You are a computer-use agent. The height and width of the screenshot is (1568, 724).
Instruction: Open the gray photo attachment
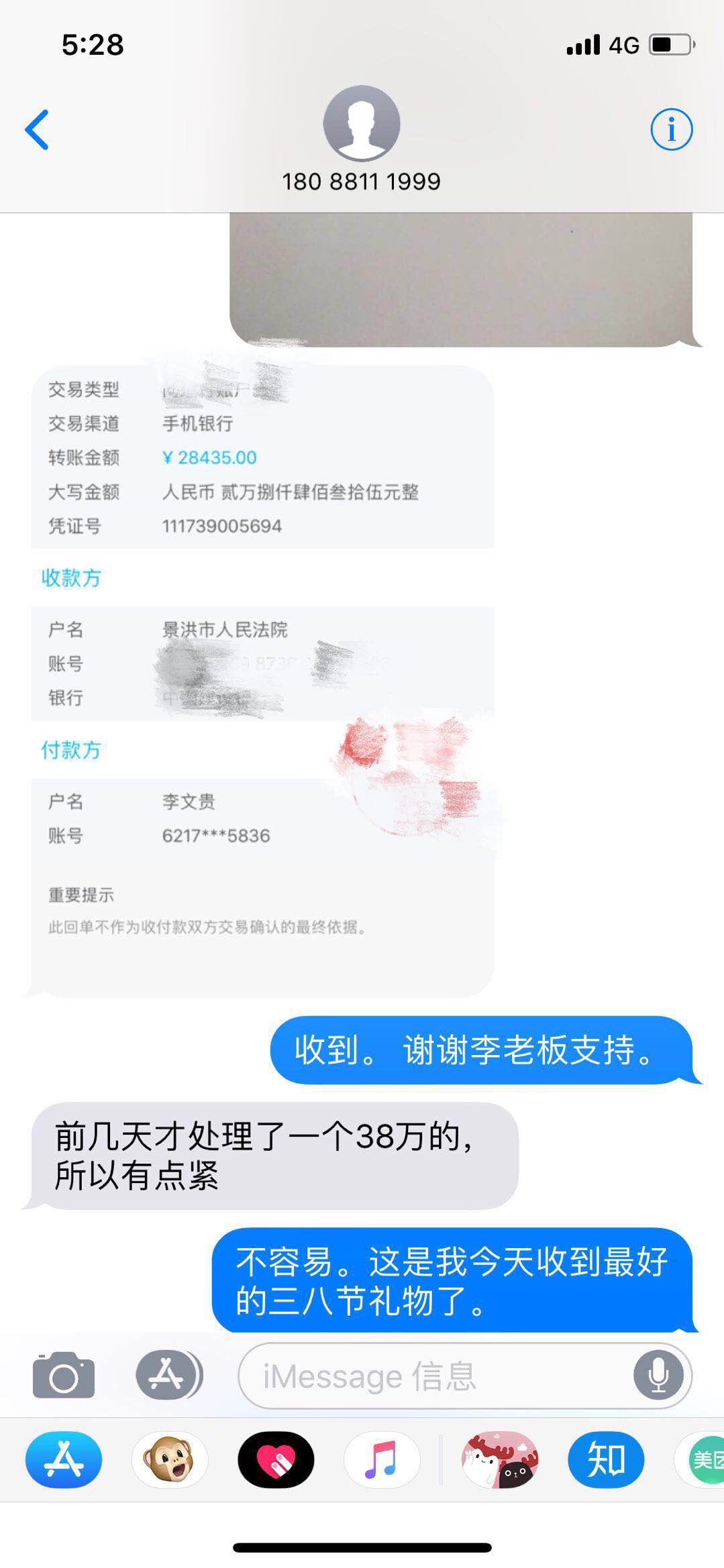[461, 280]
